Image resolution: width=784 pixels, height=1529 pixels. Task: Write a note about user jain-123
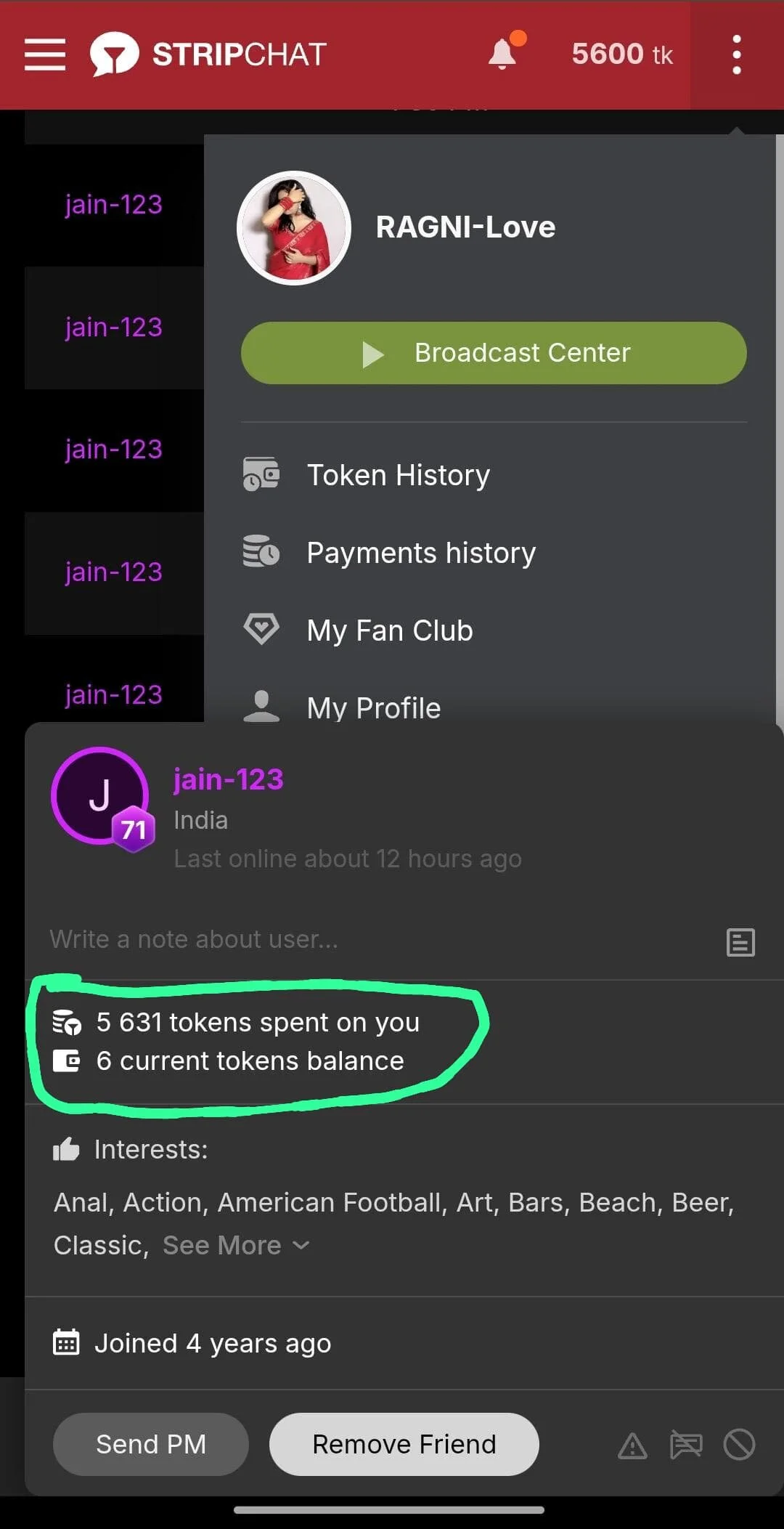pyautogui.click(x=377, y=940)
